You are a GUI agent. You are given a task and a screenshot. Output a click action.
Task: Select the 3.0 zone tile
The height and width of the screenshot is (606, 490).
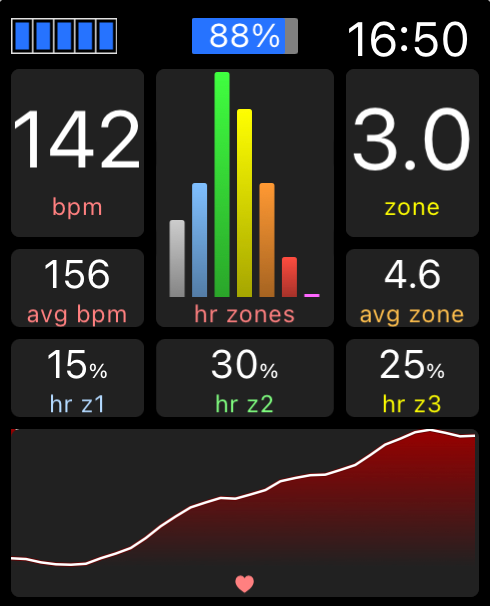coord(412,153)
